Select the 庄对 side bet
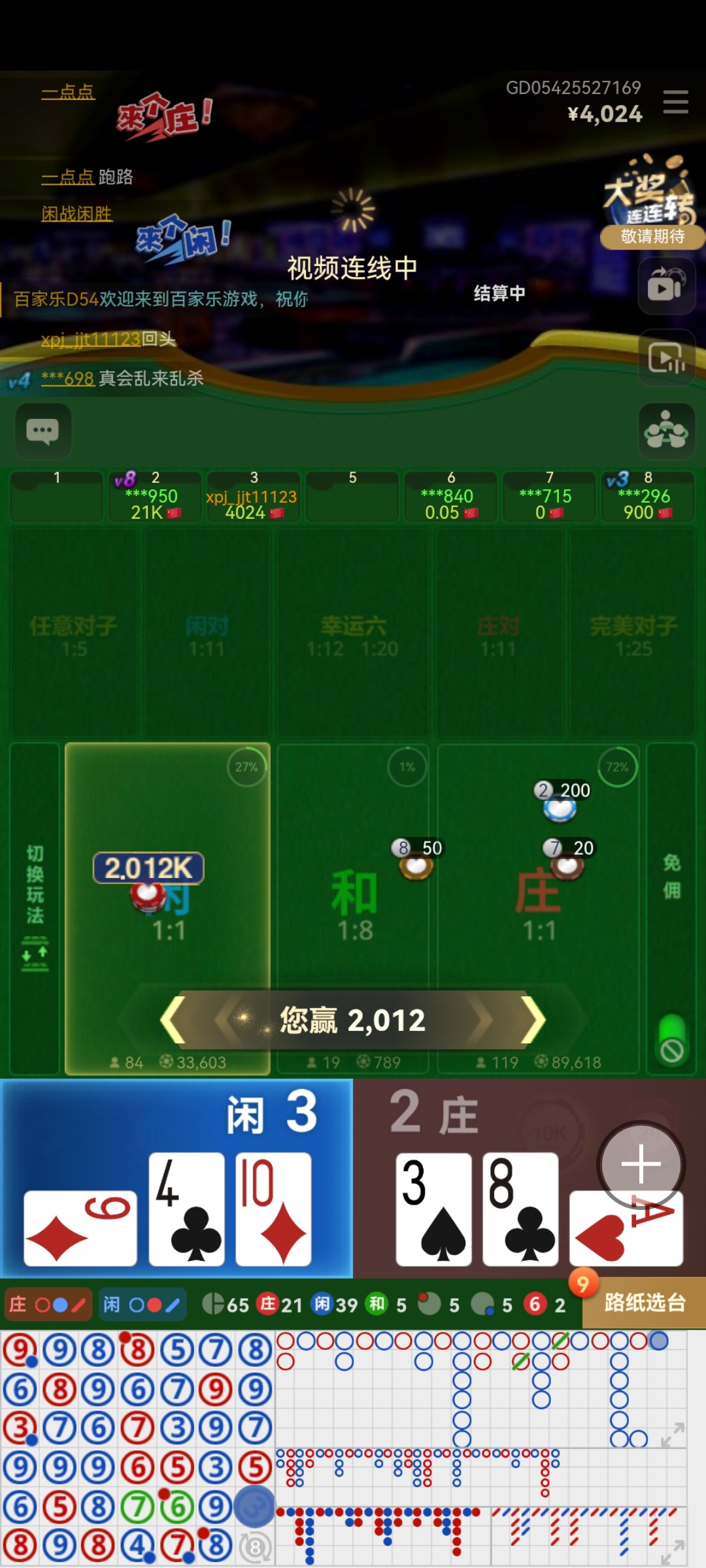 pos(499,634)
